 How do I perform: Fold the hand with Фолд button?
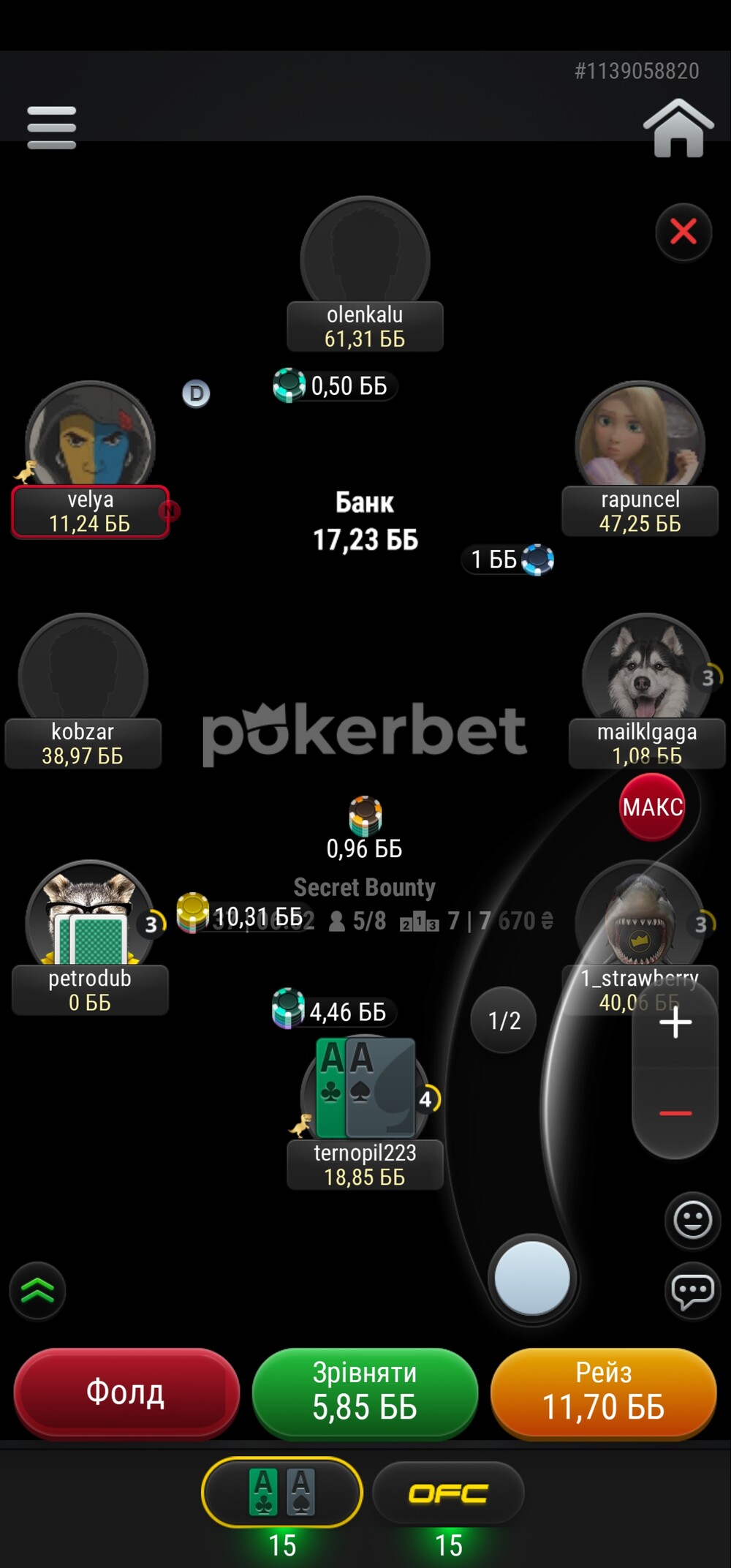(x=126, y=1392)
